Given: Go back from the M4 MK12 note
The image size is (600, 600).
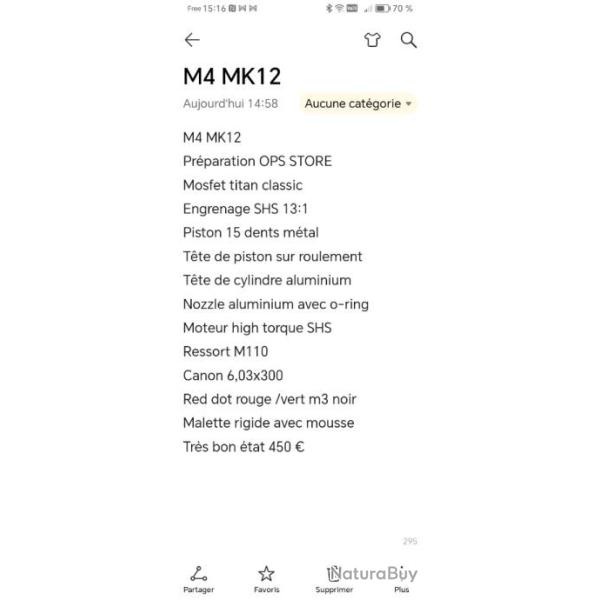Looking at the screenshot, I should pos(192,40).
